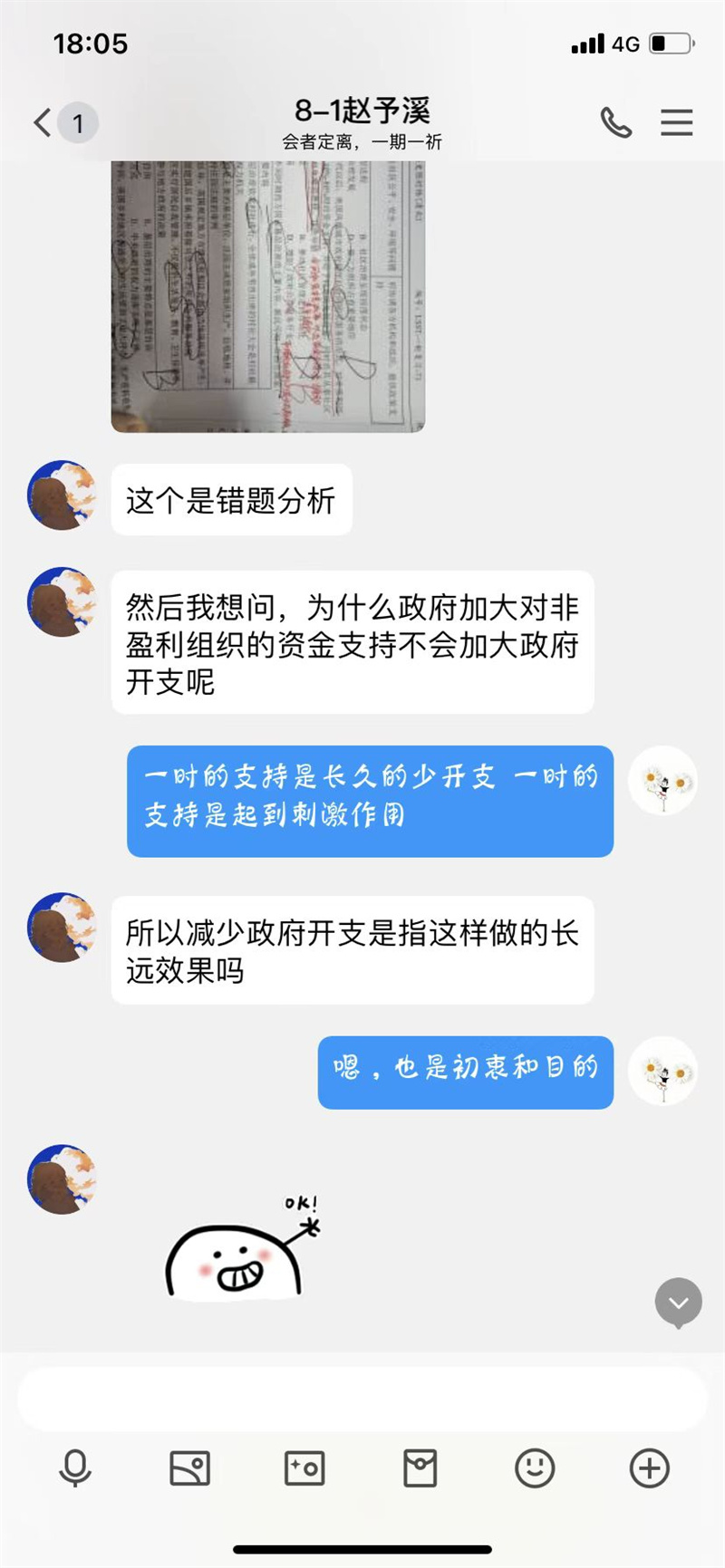Start a voice call with 8-1赵予溪
The image size is (725, 1568).
616,122
